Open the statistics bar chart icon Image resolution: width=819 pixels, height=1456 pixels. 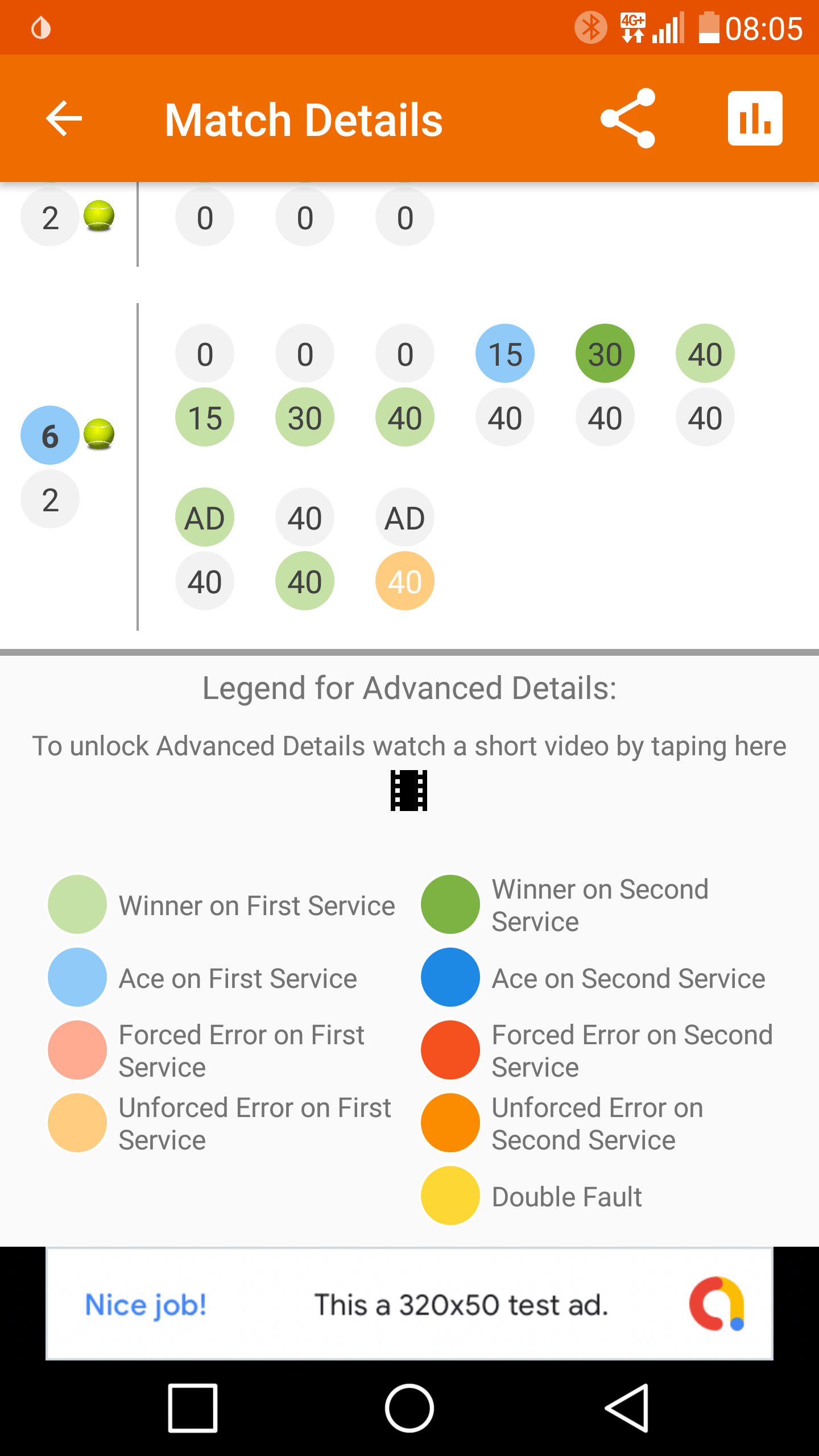(x=755, y=119)
